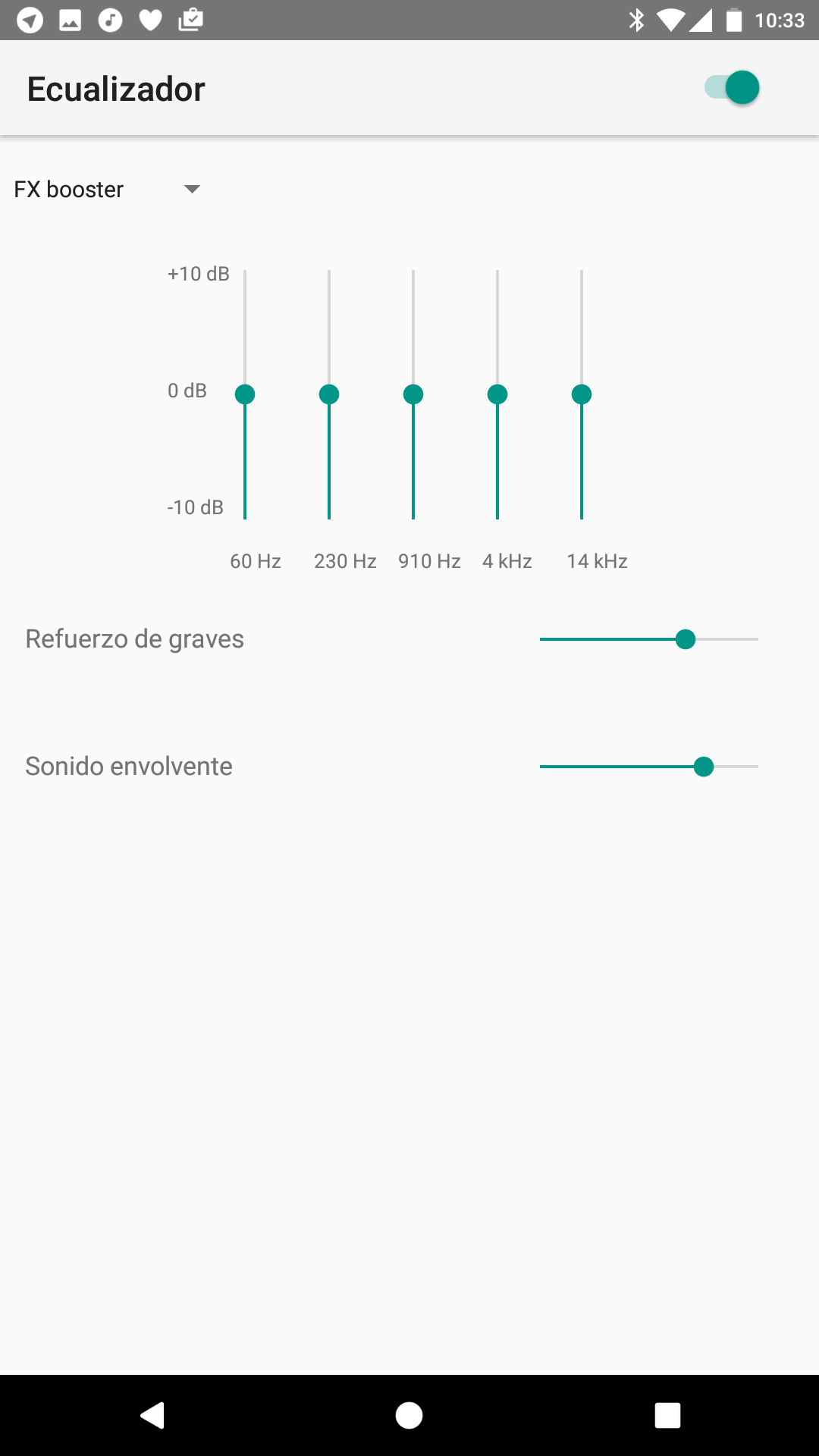
Task: Open the music note notification
Action: (110, 20)
